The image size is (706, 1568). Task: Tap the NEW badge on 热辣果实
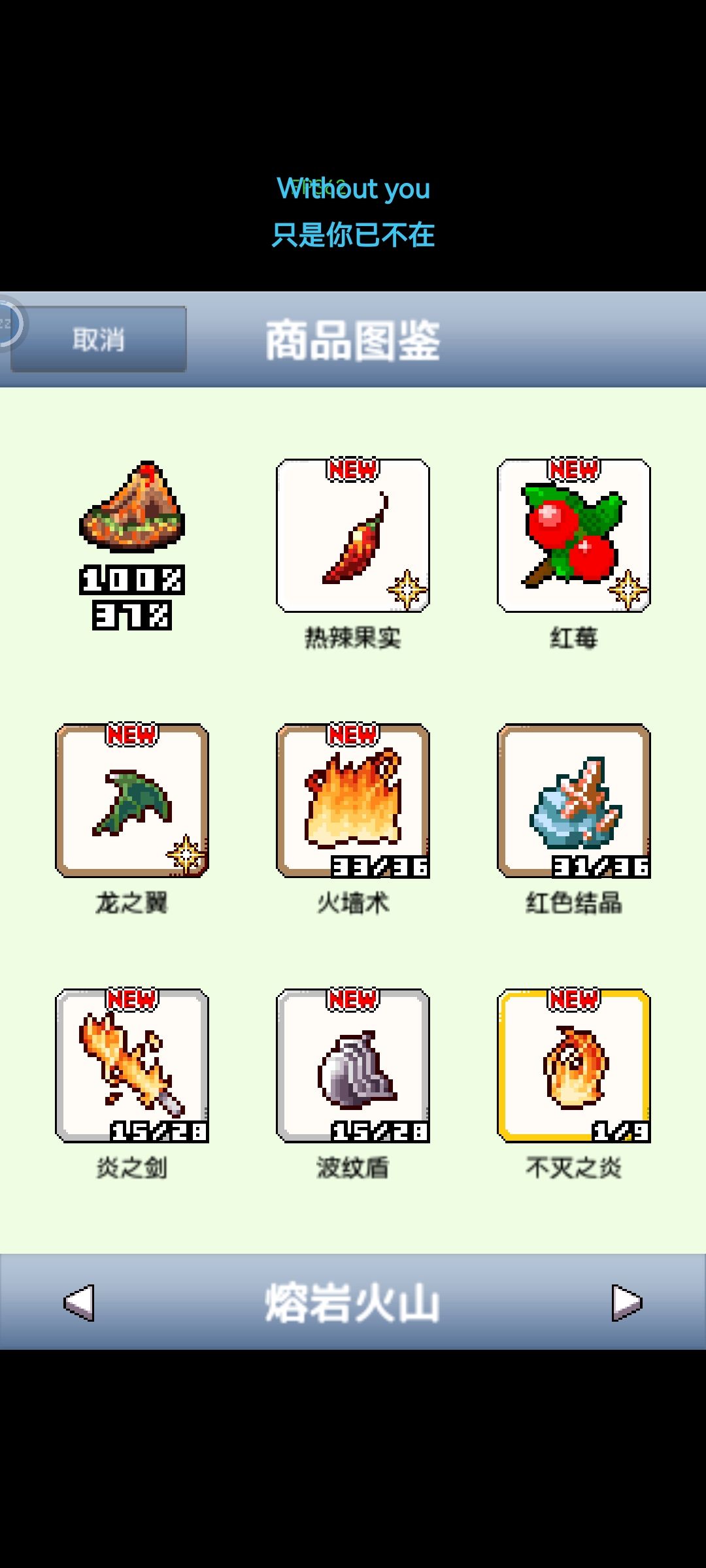pos(353,469)
